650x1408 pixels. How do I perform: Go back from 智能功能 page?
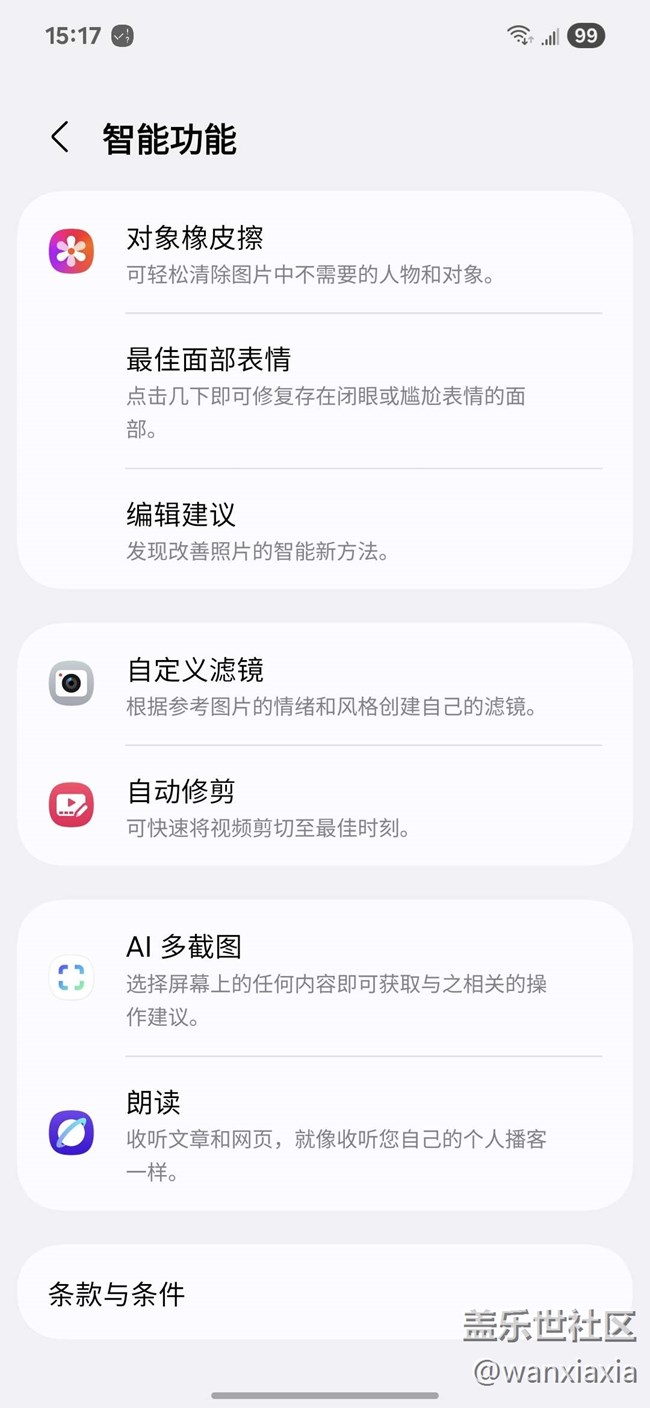(60, 138)
